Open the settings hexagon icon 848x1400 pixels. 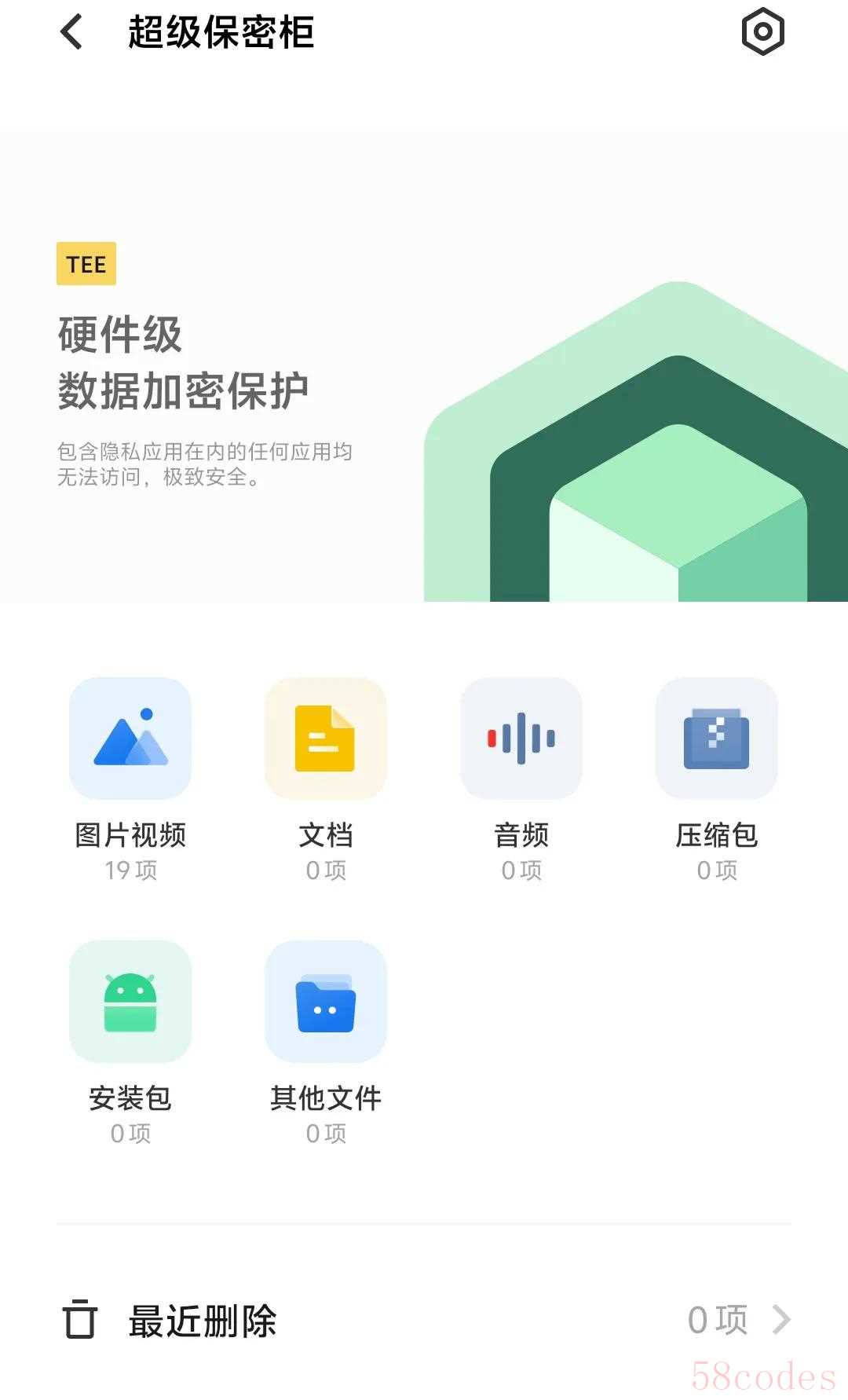coord(762,32)
